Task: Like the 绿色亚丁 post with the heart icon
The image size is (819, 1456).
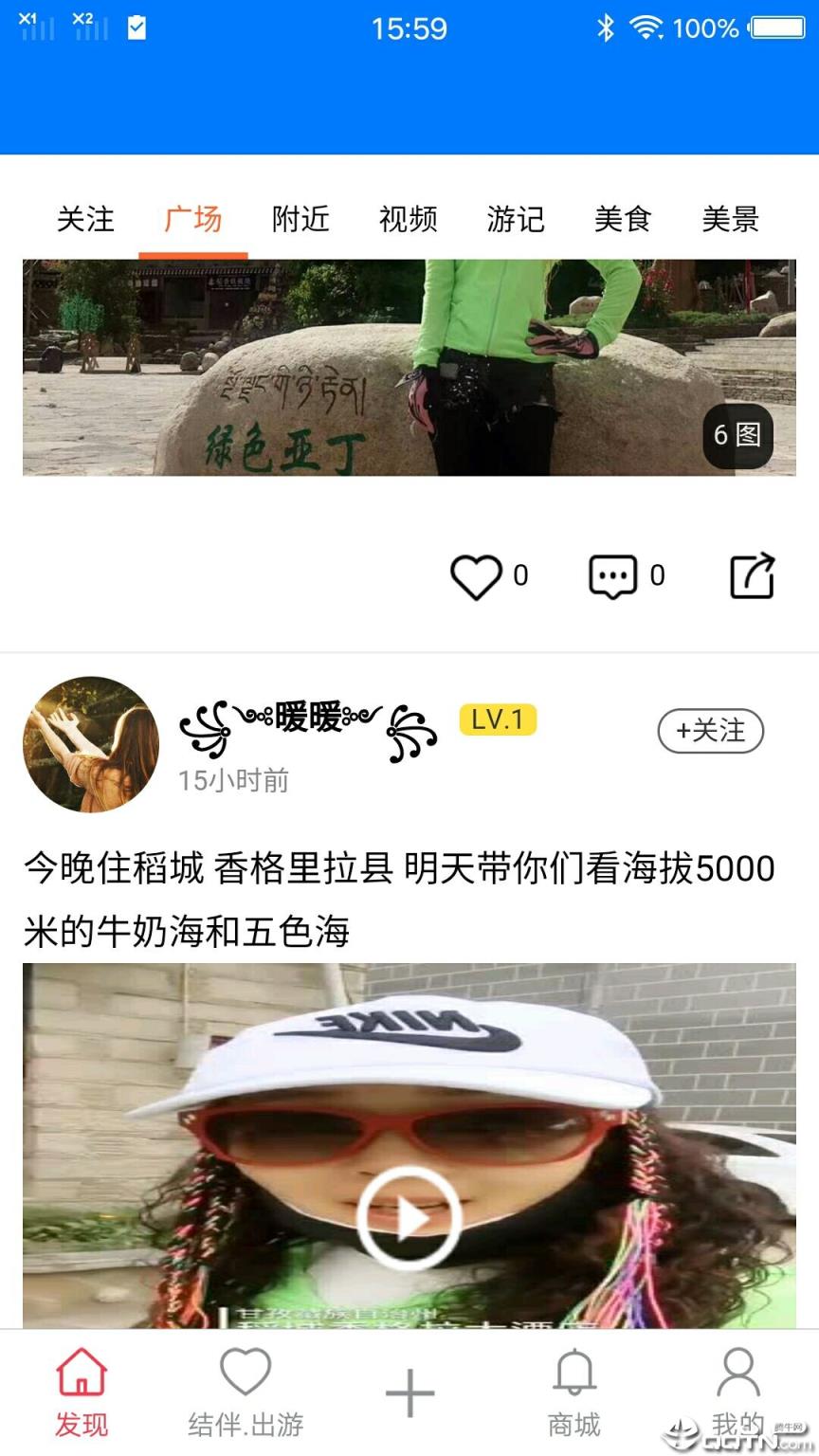Action: [x=479, y=574]
